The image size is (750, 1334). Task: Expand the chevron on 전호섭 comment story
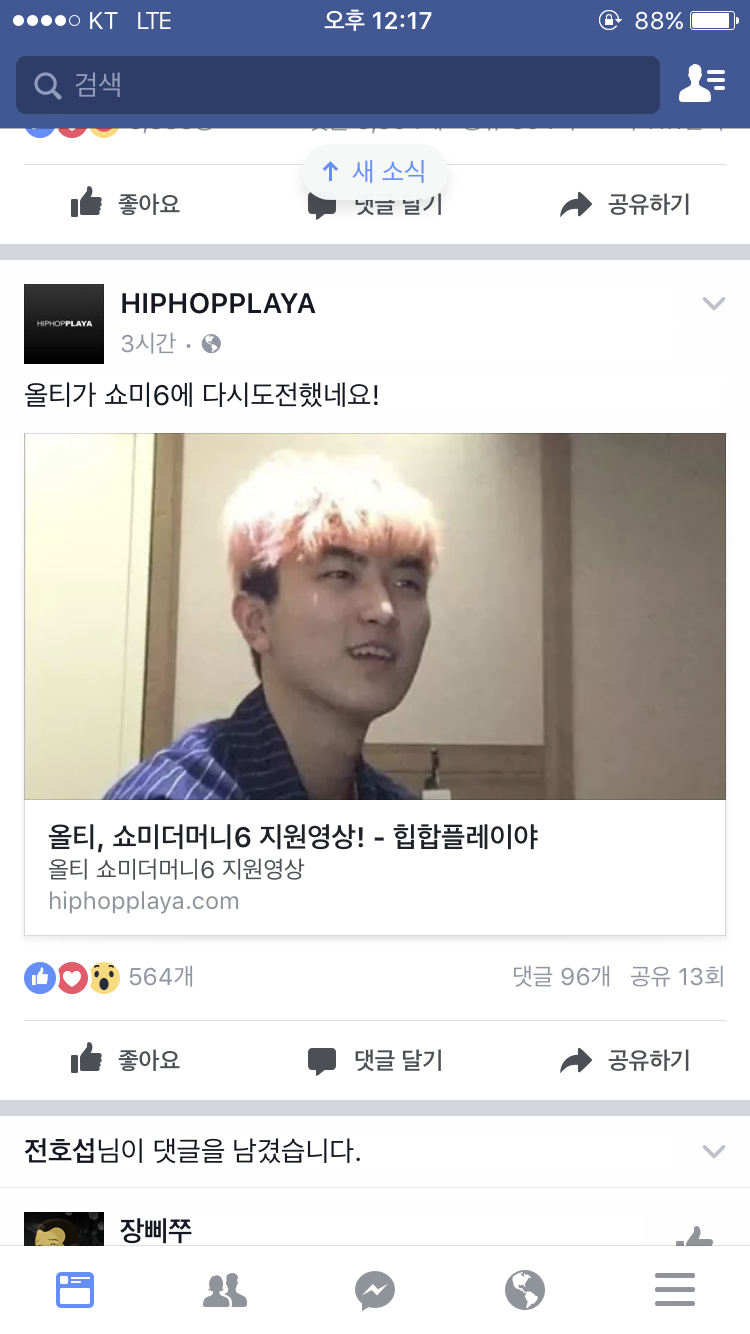(x=713, y=1151)
